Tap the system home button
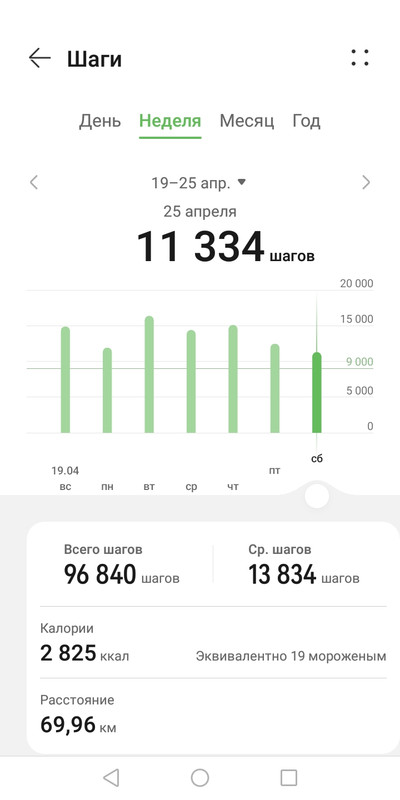 click(200, 778)
